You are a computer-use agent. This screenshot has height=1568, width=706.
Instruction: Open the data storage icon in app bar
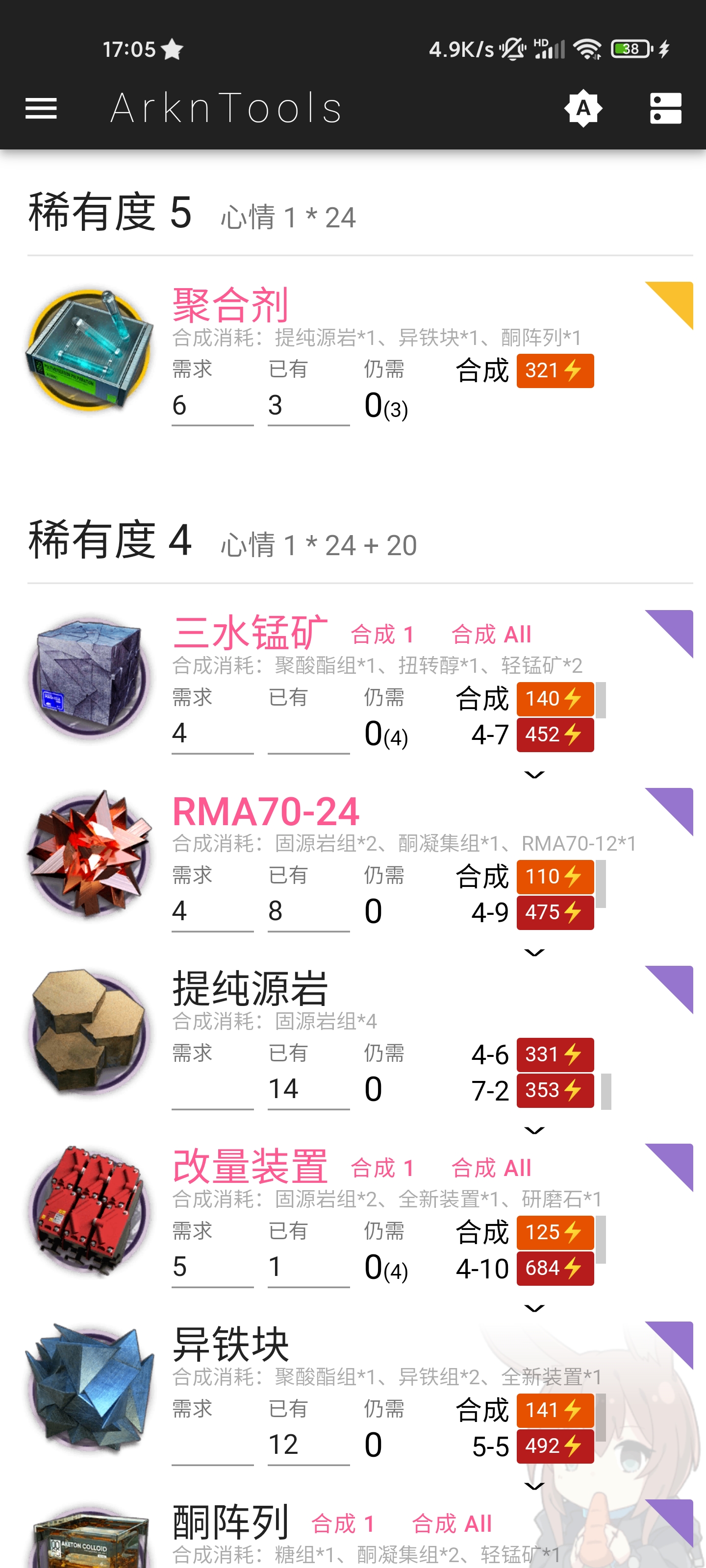(x=665, y=109)
